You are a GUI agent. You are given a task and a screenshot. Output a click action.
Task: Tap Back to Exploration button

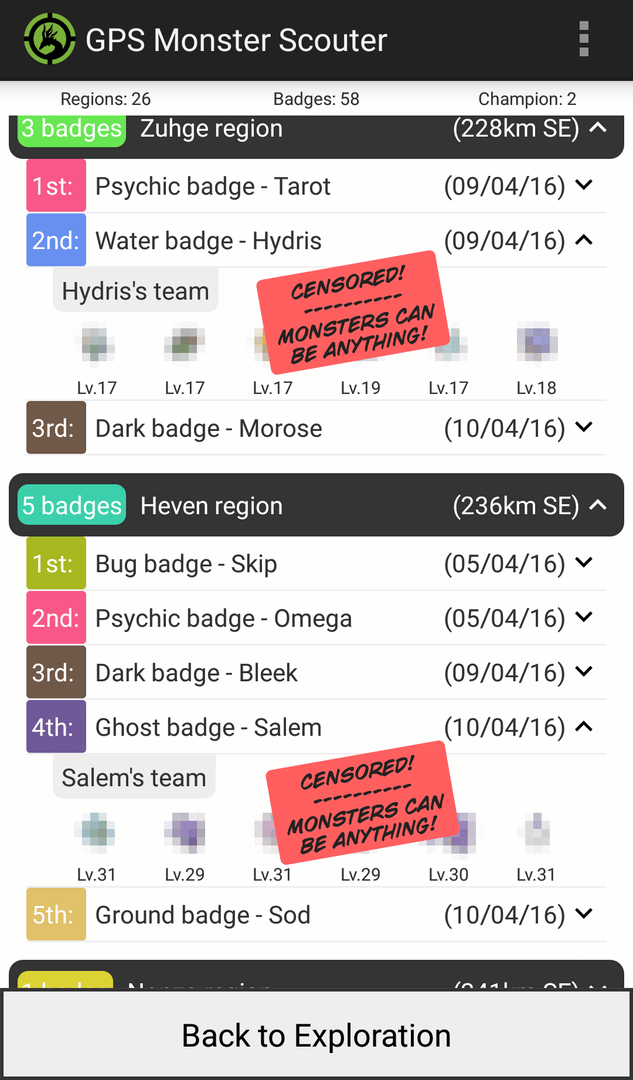click(x=316, y=1036)
